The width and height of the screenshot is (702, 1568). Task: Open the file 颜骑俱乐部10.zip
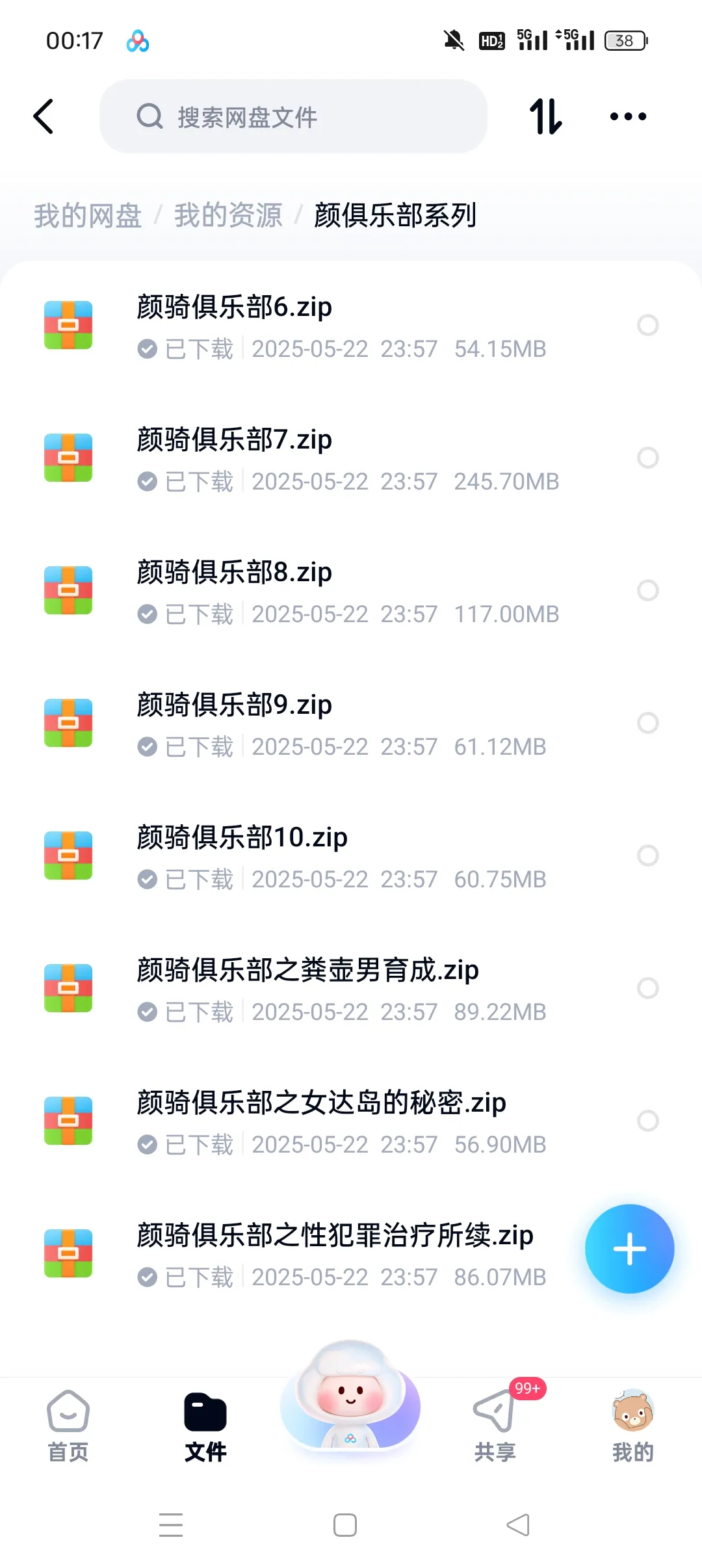pyautogui.click(x=242, y=838)
